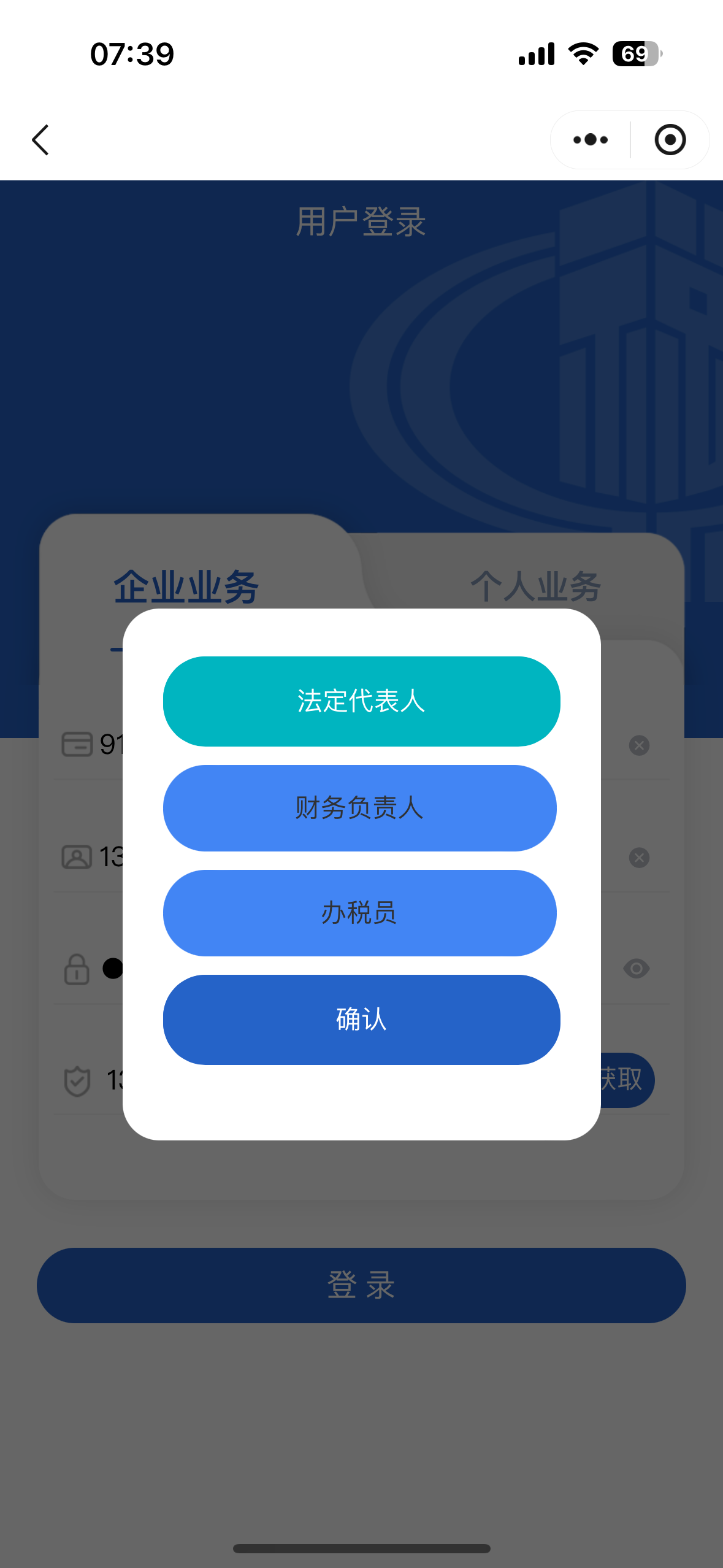This screenshot has width=723, height=1568.
Task: Open the mini program more-options menu
Action: click(x=590, y=140)
